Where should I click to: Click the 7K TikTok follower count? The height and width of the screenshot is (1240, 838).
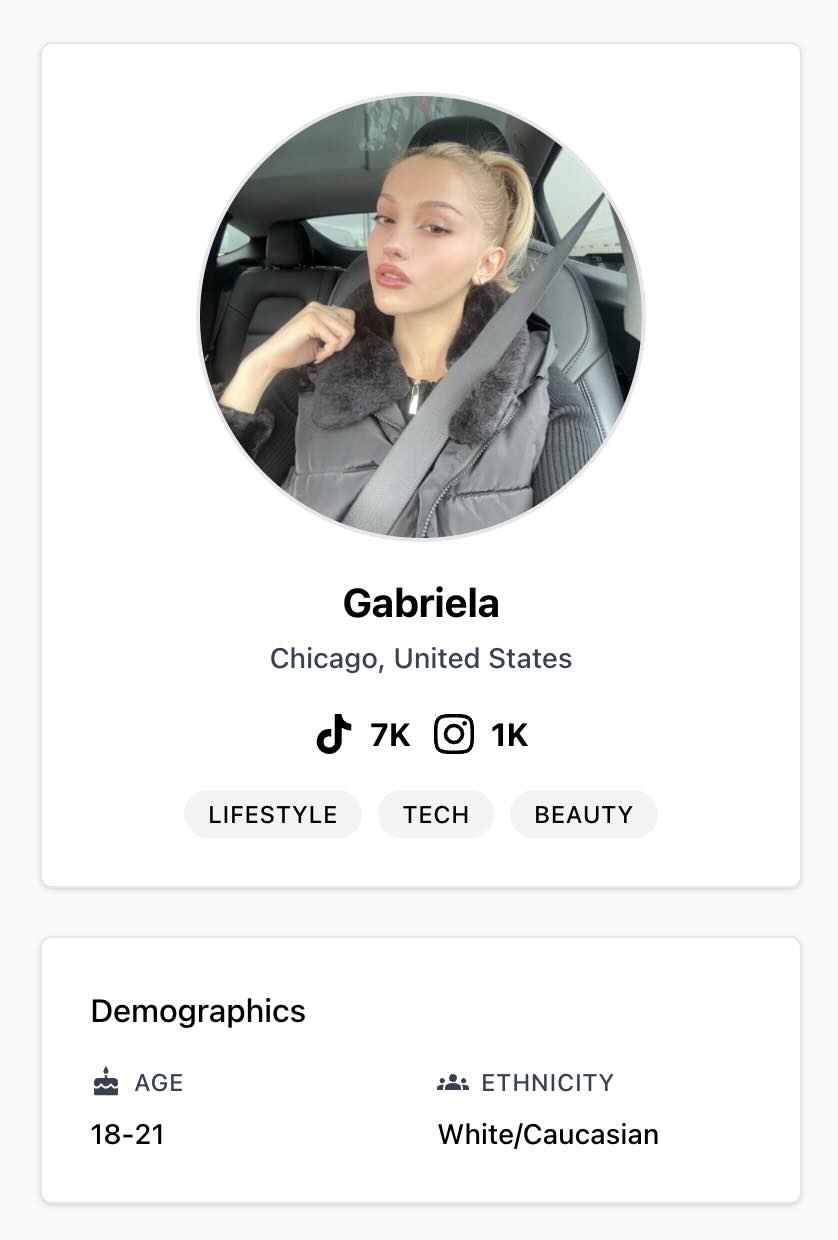click(389, 733)
